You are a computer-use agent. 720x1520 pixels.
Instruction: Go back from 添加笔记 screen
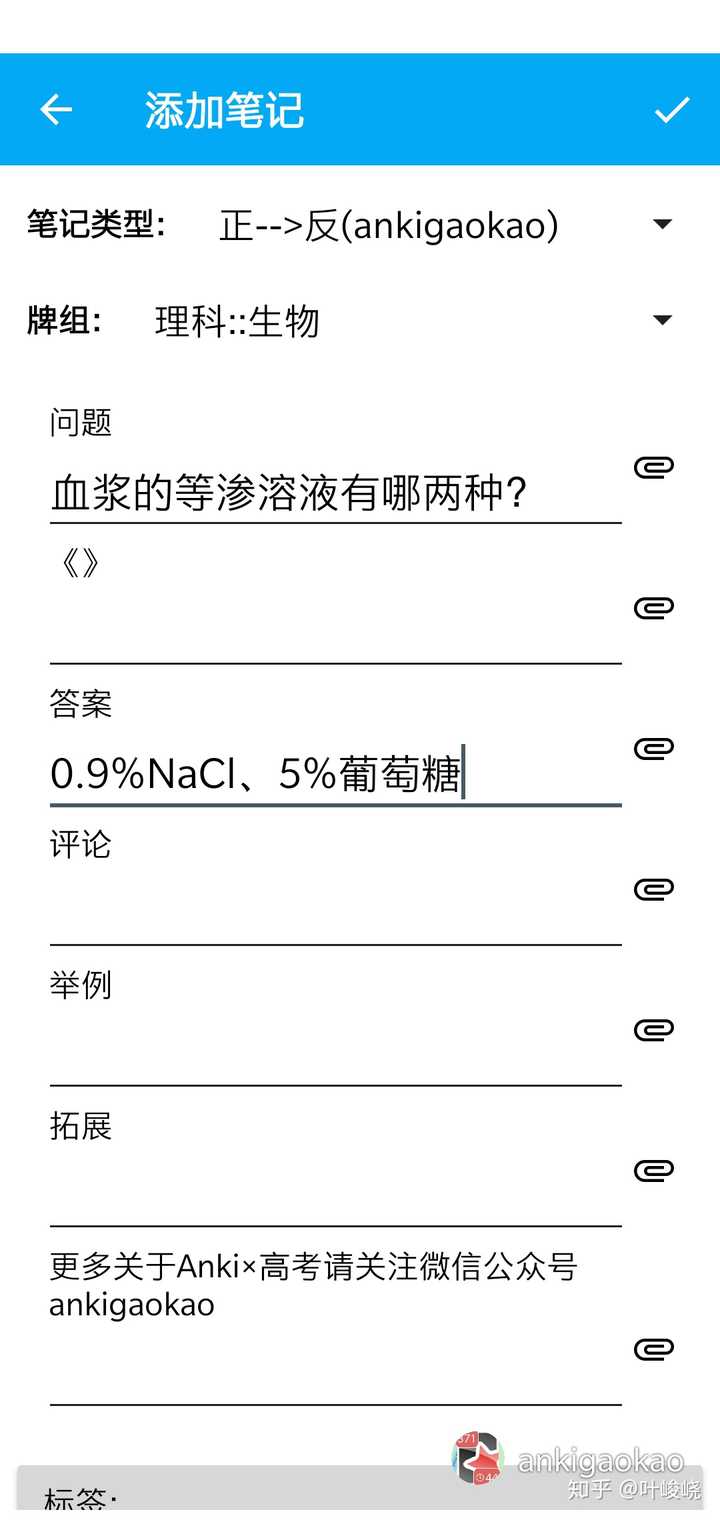pos(56,110)
